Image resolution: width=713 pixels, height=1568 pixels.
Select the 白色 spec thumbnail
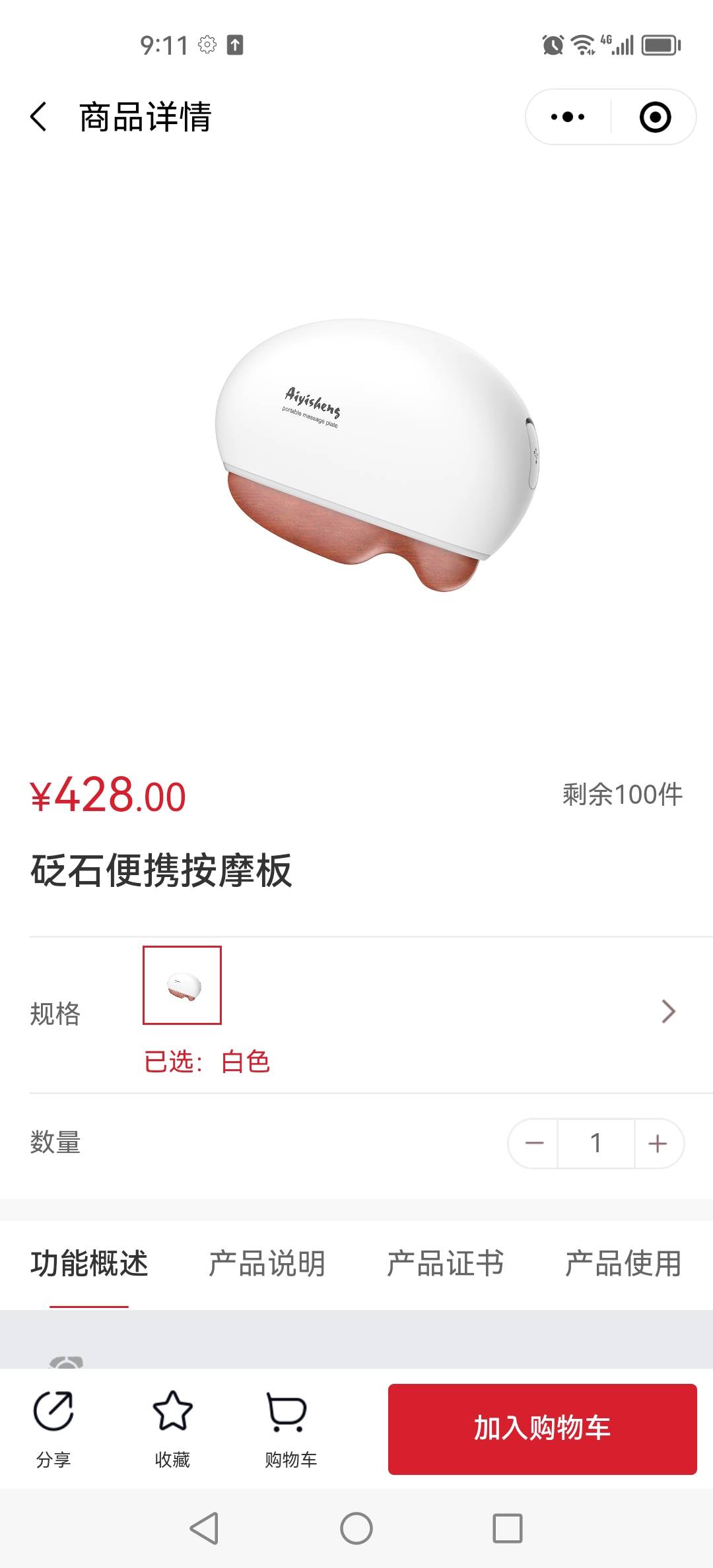[182, 985]
